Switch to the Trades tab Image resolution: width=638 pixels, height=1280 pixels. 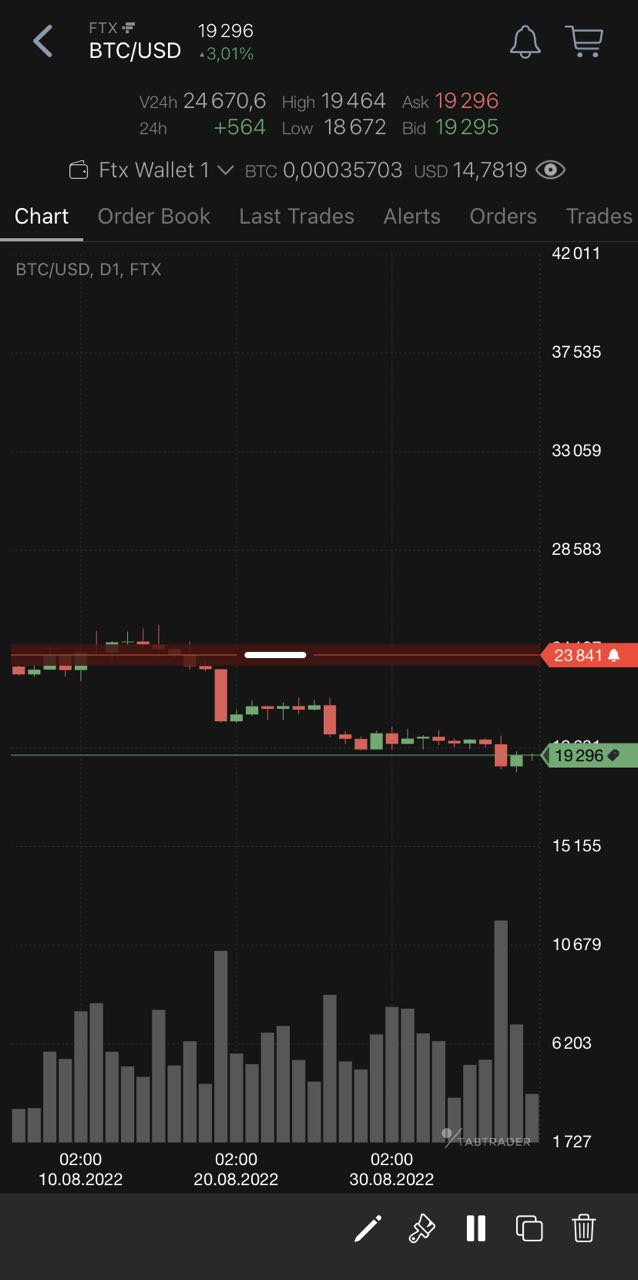click(599, 216)
